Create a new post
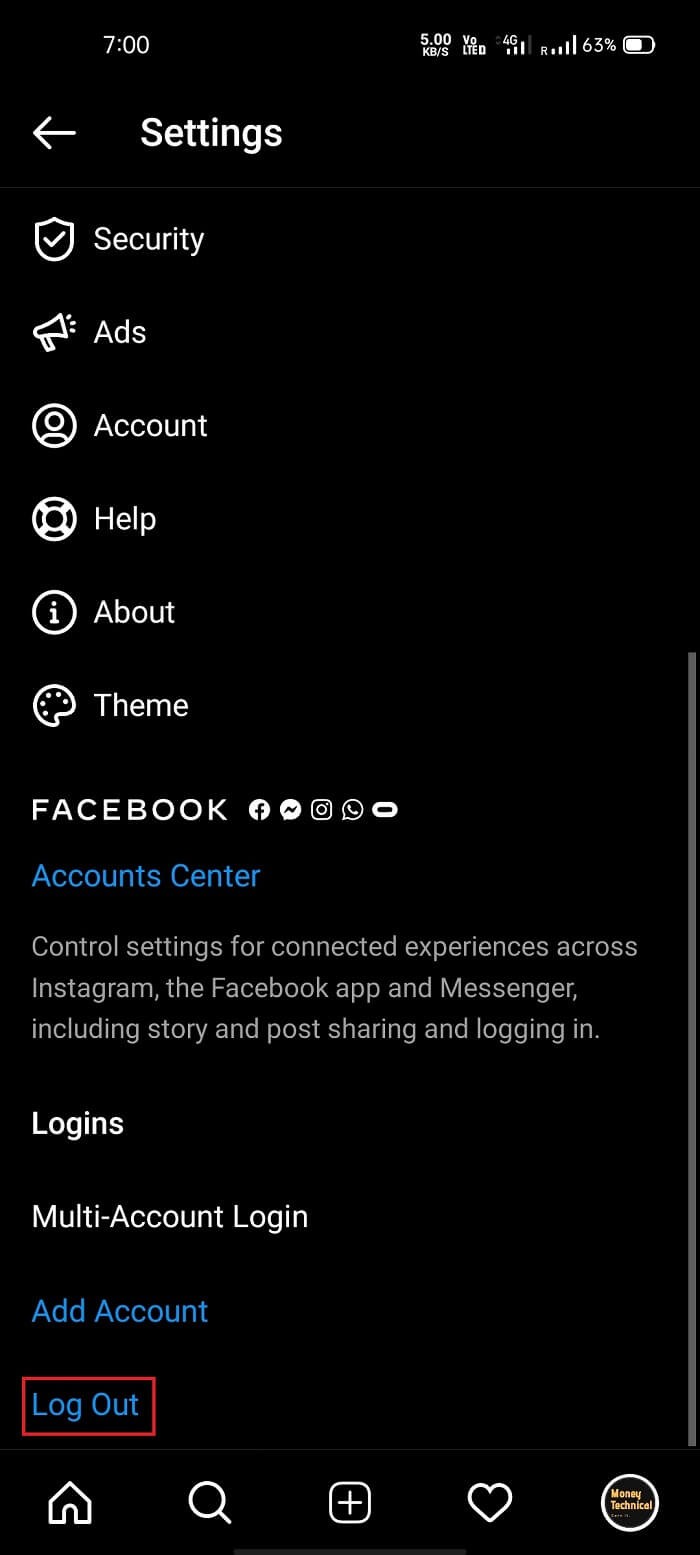This screenshot has height=1555, width=700. (350, 1502)
